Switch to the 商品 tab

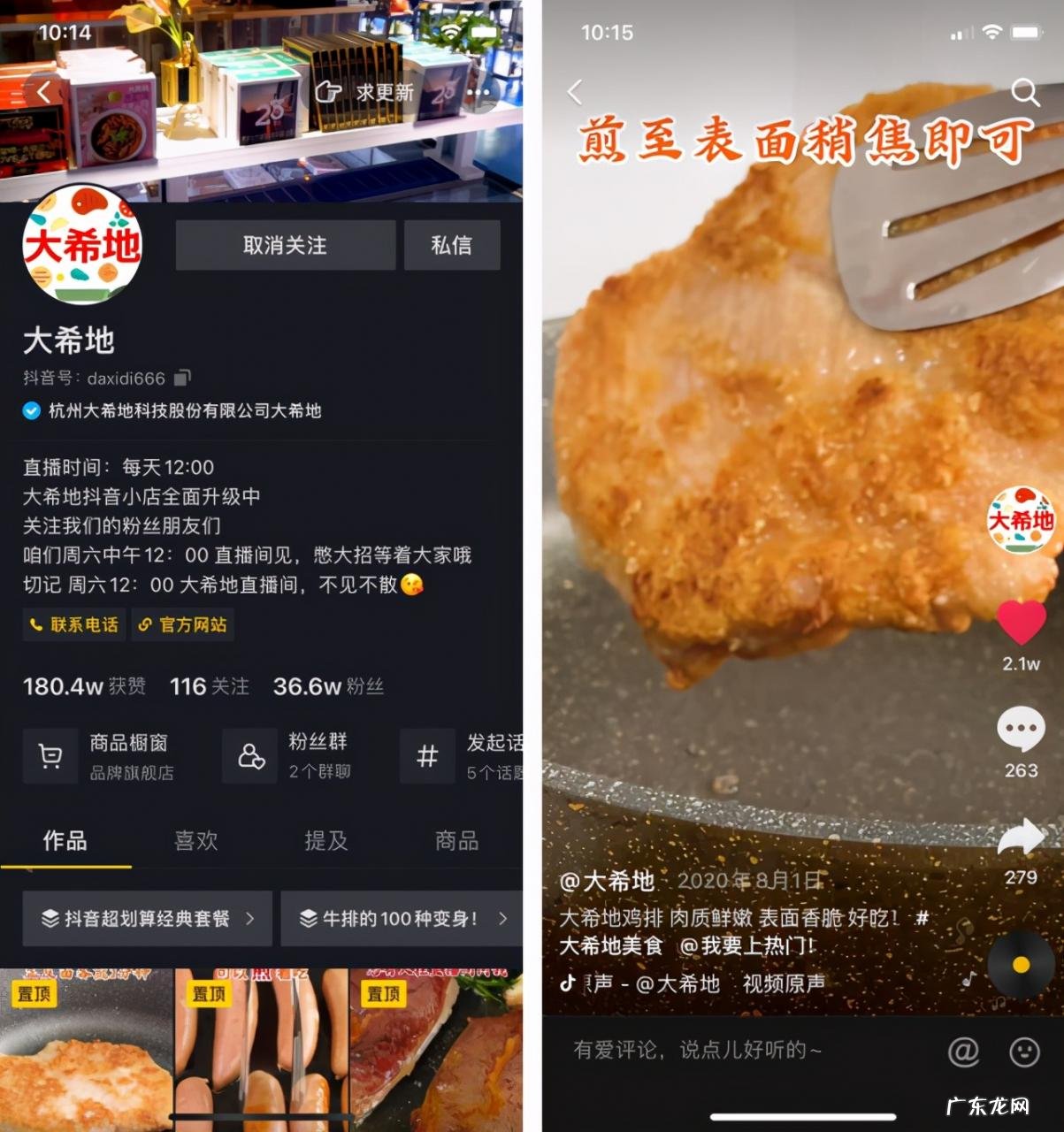pos(455,842)
